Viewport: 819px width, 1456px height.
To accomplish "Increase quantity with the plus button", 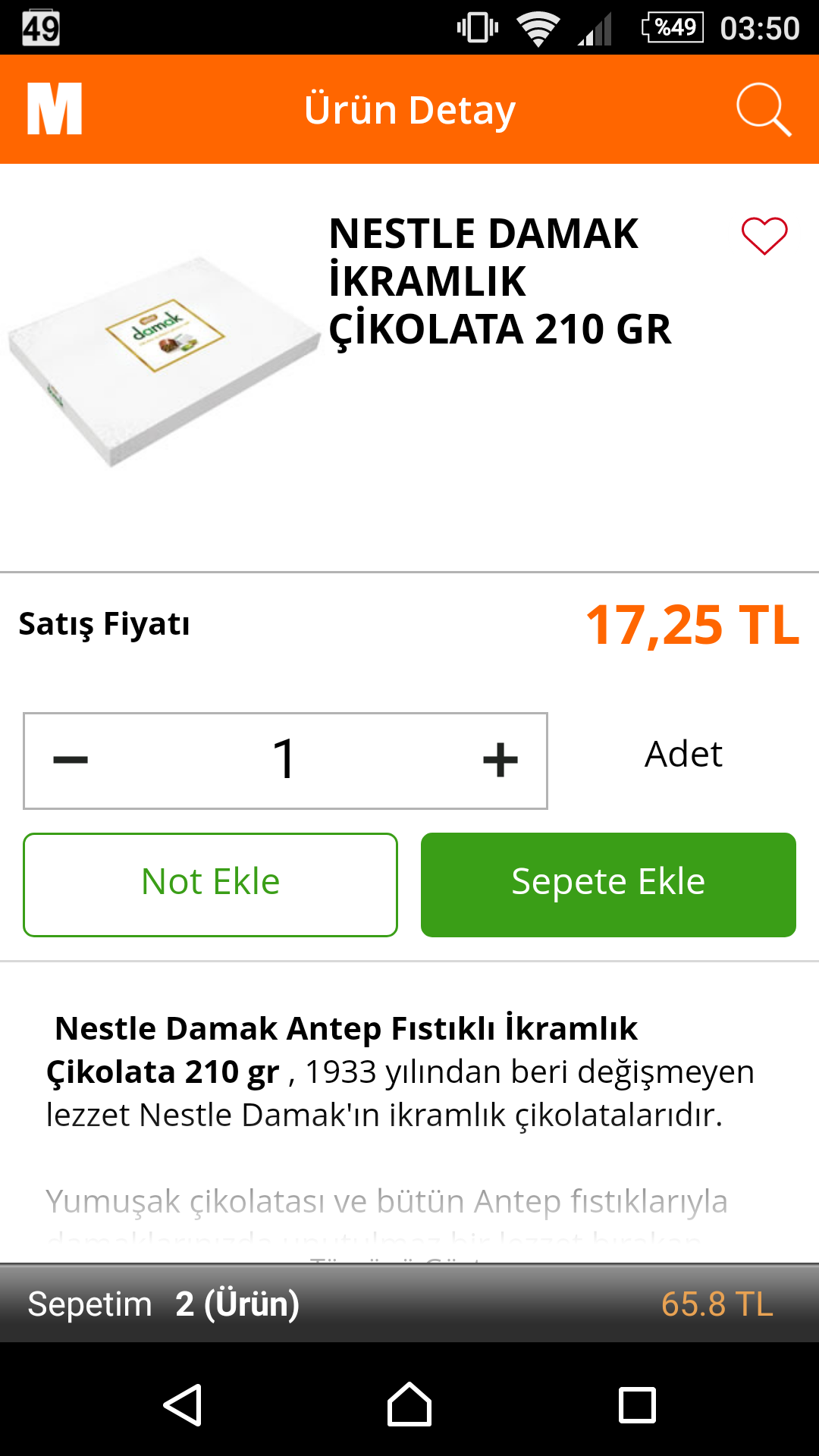I will tap(500, 760).
